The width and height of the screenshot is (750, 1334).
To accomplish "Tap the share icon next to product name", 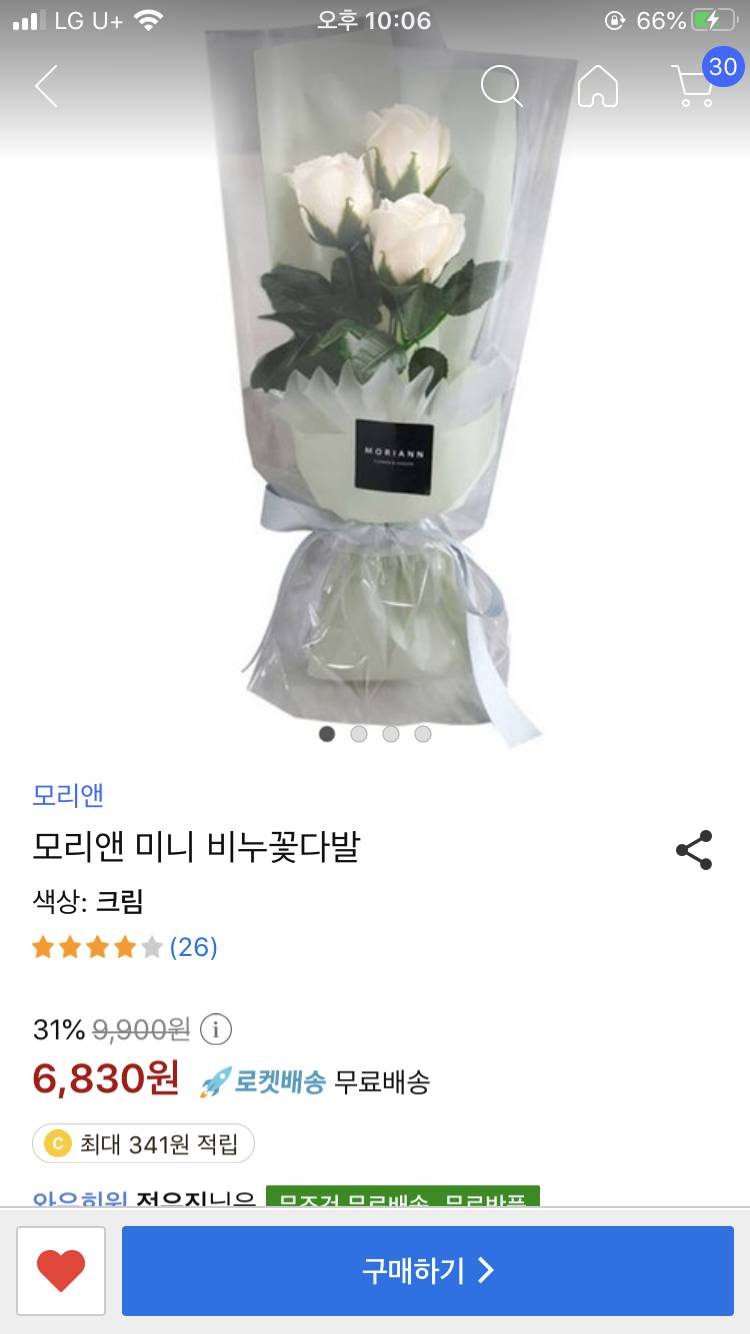I will tap(694, 849).
